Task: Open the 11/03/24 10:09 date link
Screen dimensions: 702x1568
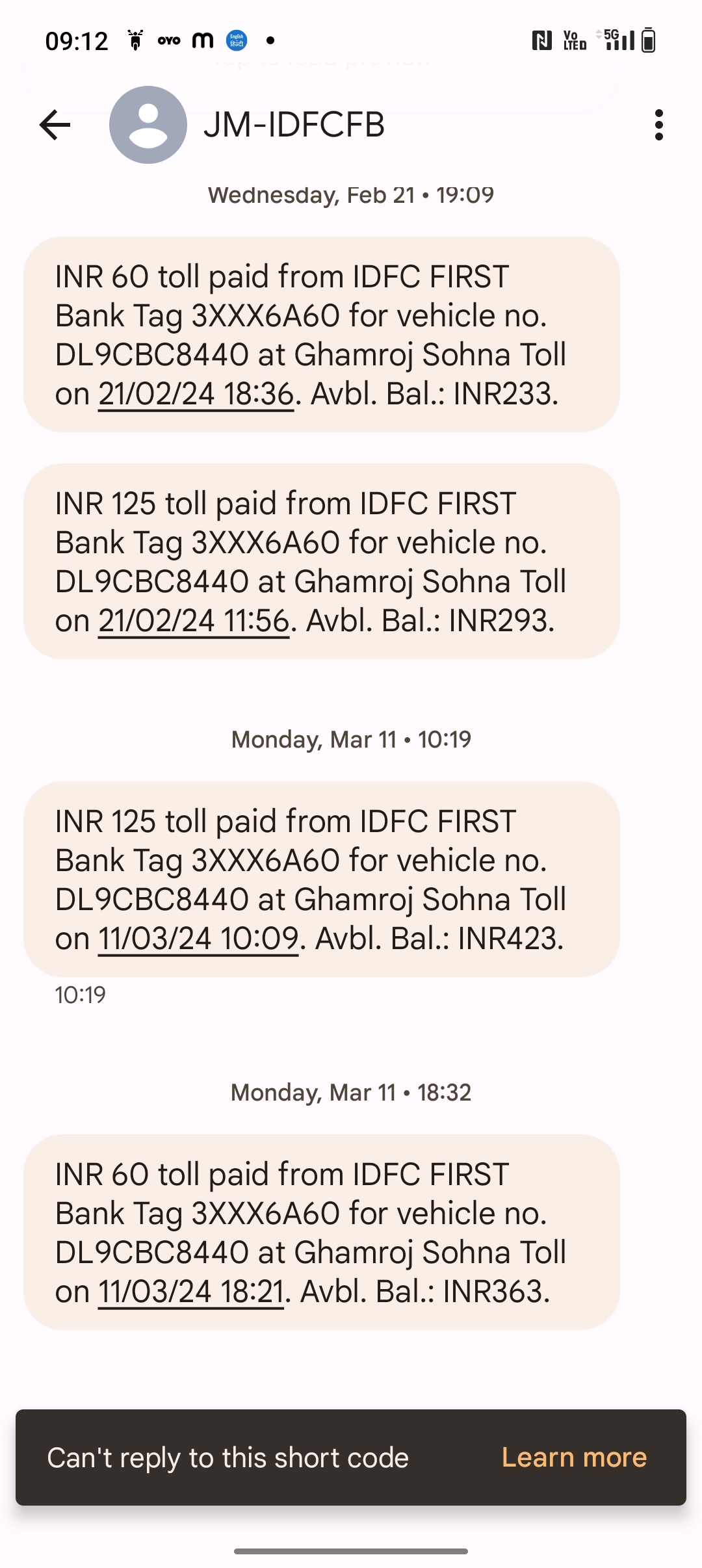Action: tap(198, 939)
